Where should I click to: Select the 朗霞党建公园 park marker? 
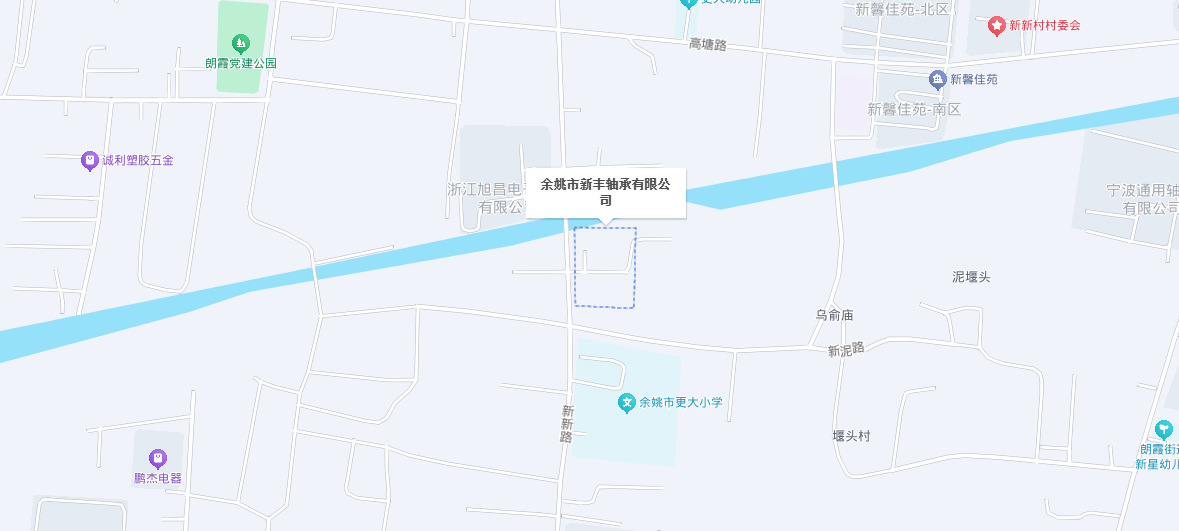click(240, 44)
